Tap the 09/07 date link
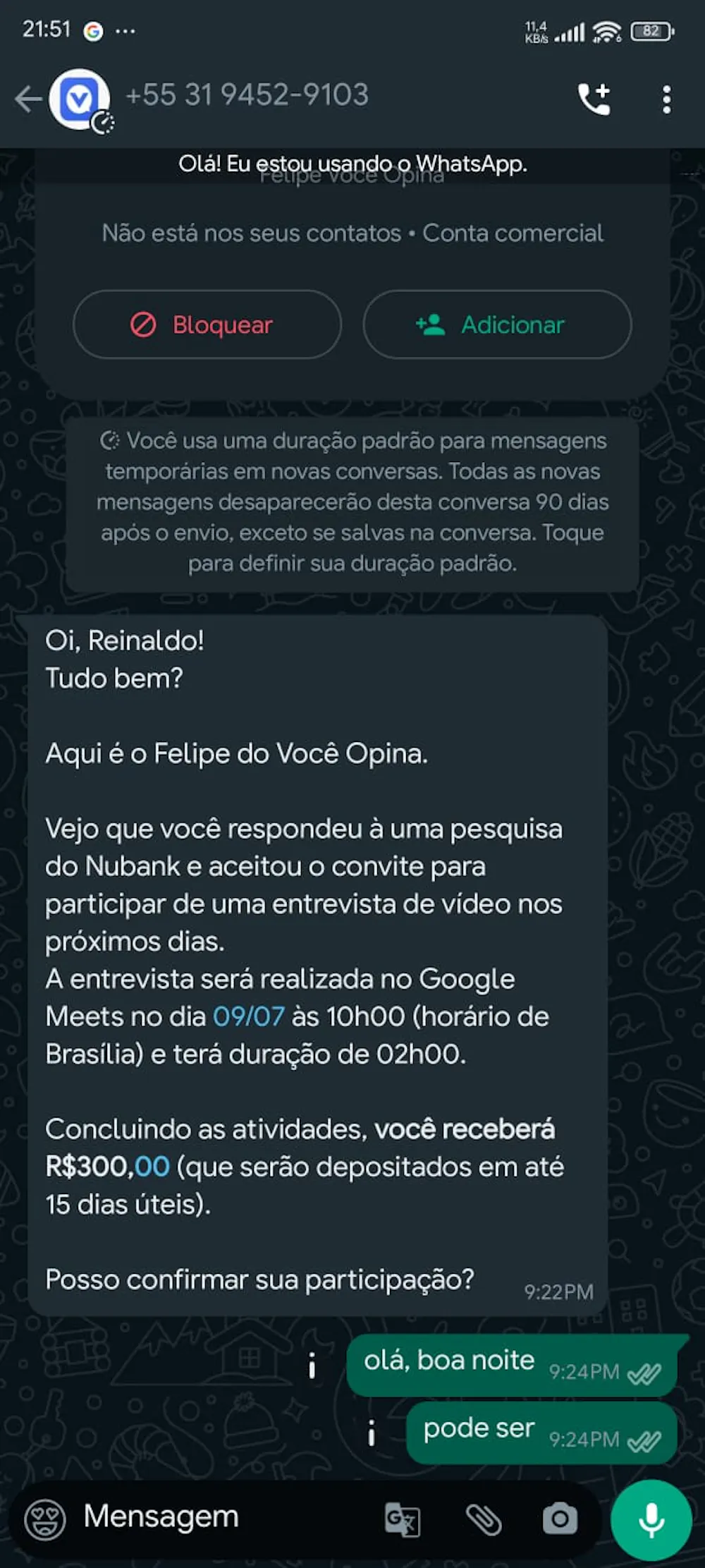705x1568 pixels. (x=248, y=1016)
